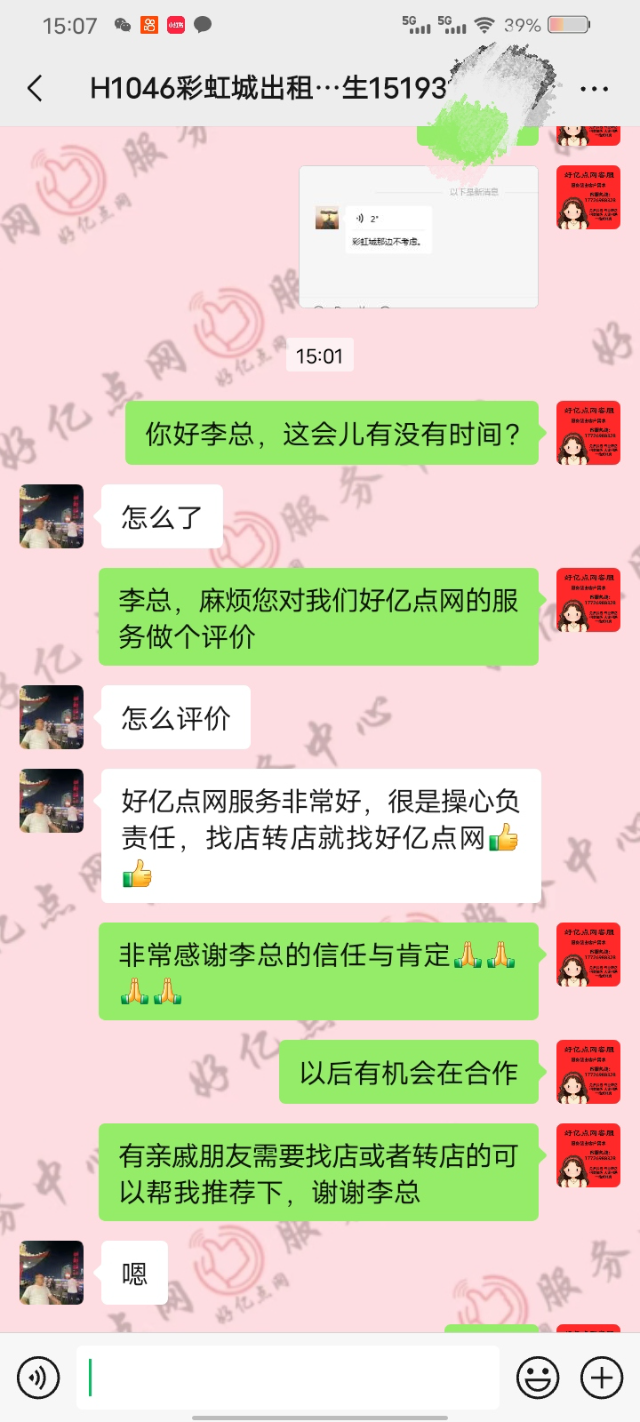
Task: Focus the message text field
Action: [288, 1378]
